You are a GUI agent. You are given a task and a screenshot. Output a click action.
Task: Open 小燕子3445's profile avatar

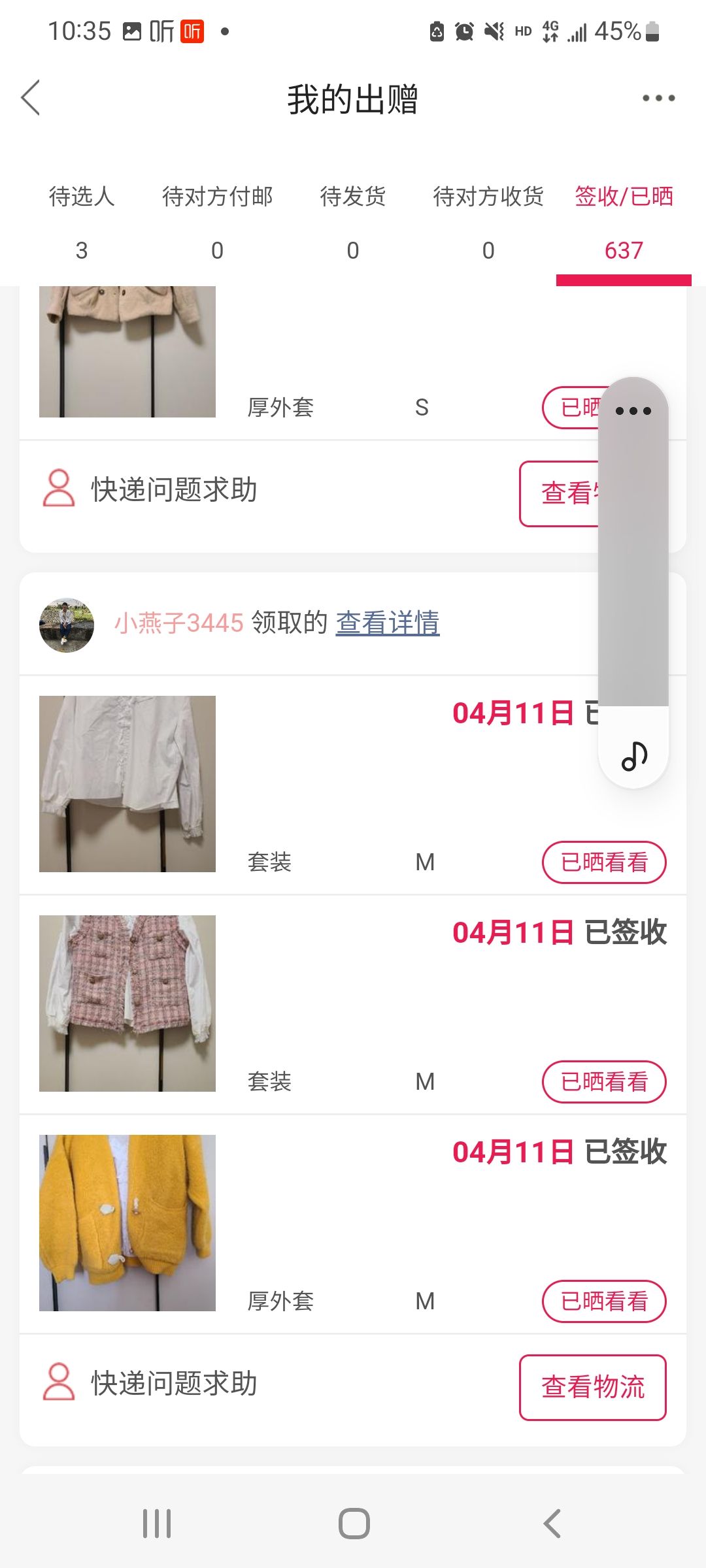point(67,625)
